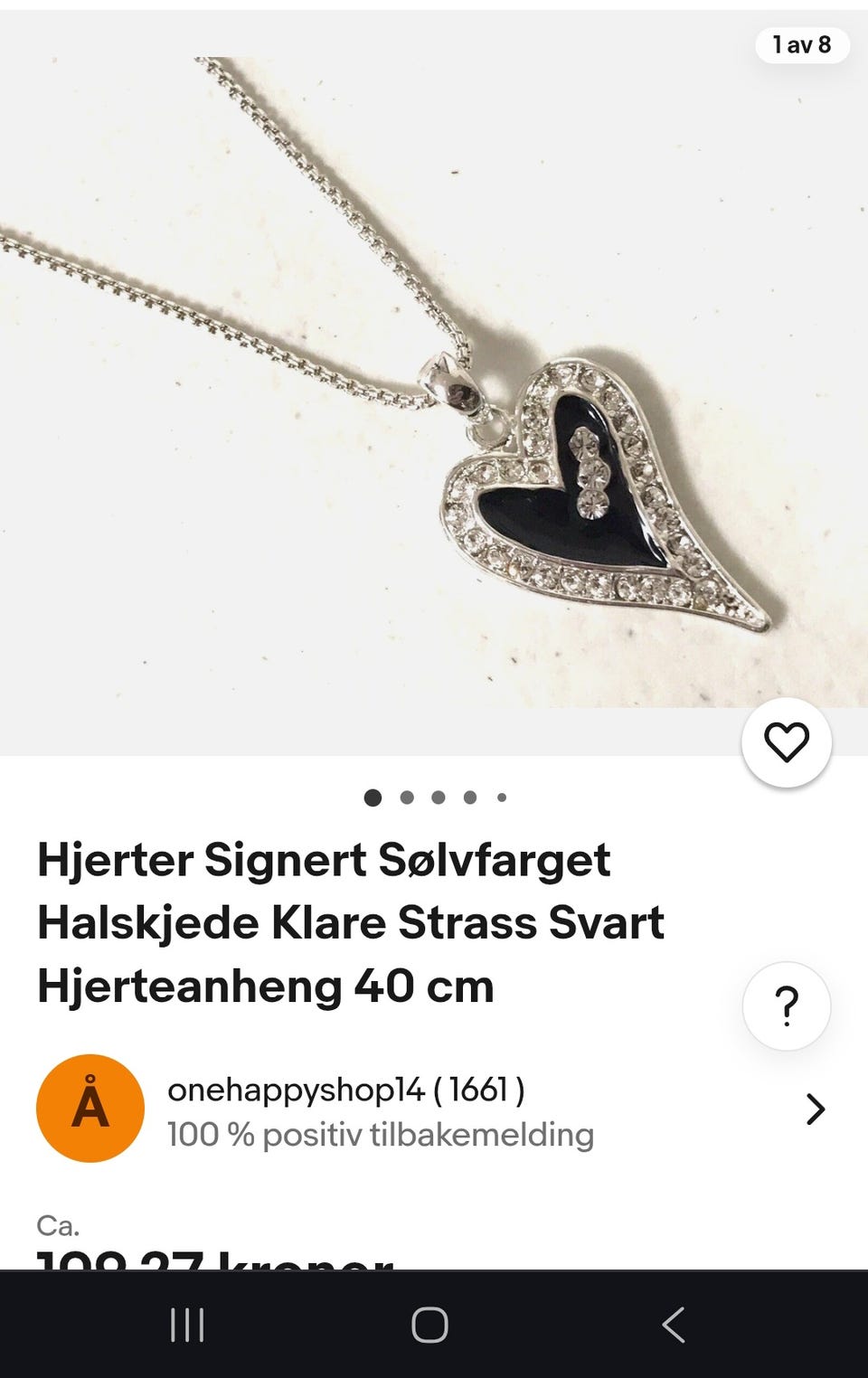Tap the heart icon to favorite this listing
The height and width of the screenshot is (1378, 868).
(788, 741)
